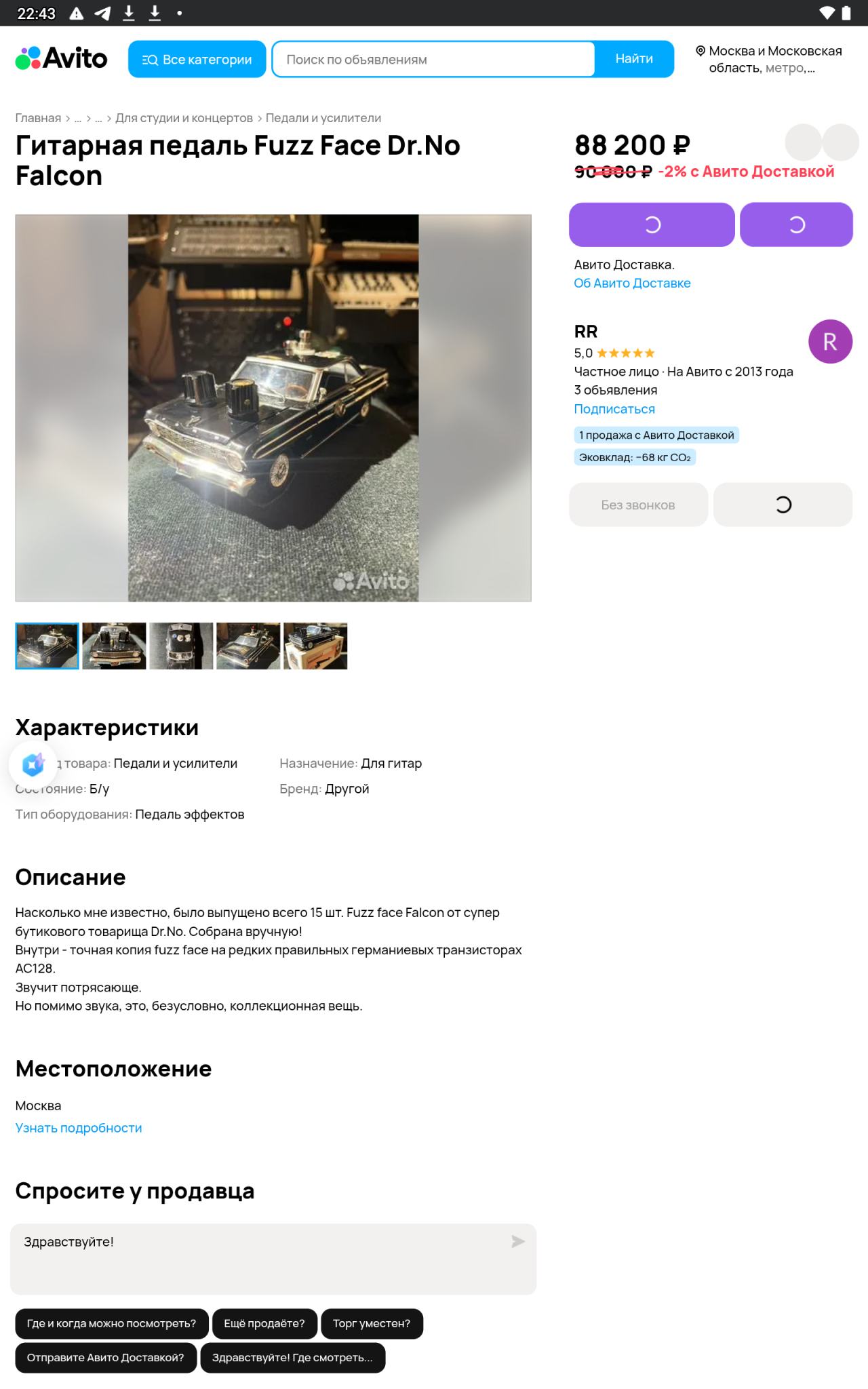Select the fifth photo thumbnail with box
The height and width of the screenshot is (1389, 868).
pyautogui.click(x=315, y=646)
